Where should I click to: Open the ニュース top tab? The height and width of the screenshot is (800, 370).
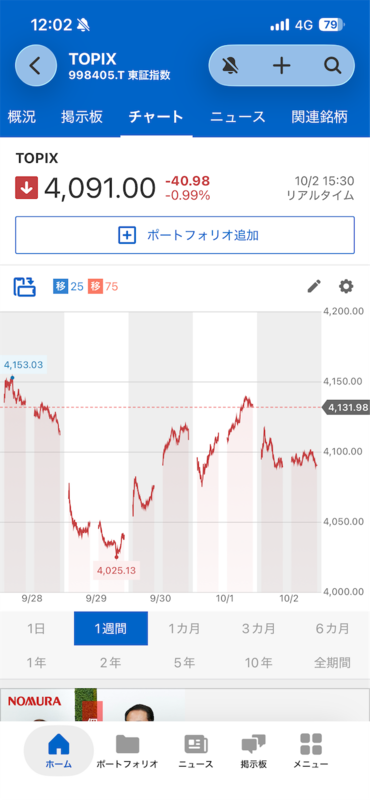pyautogui.click(x=238, y=117)
